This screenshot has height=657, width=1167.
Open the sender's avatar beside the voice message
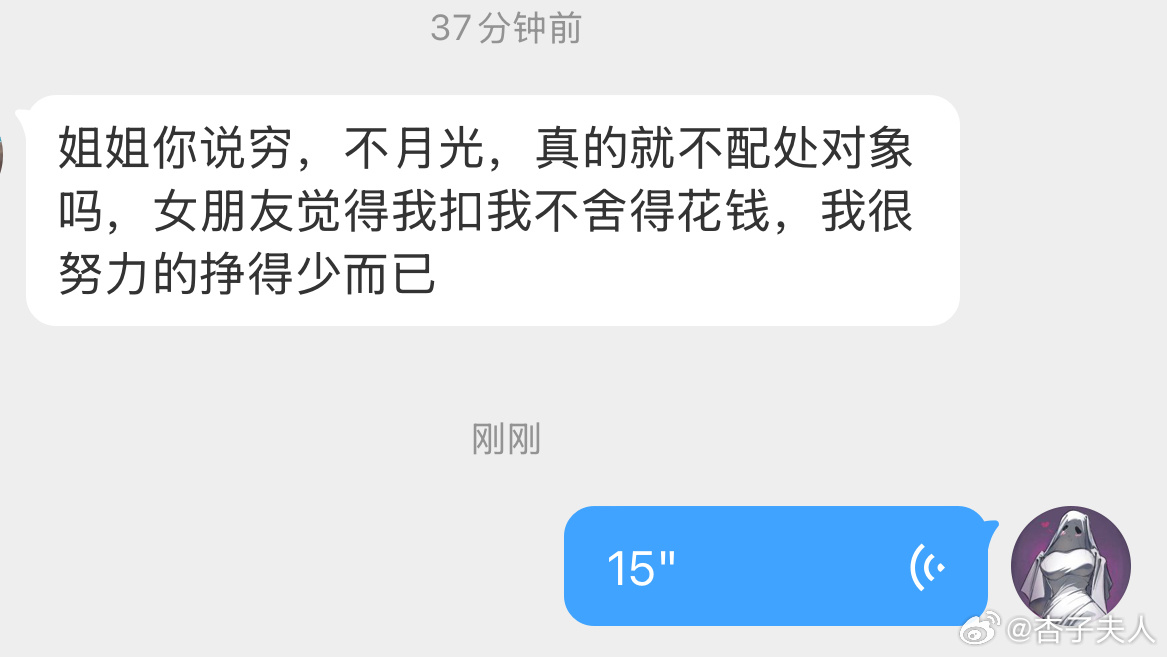pyautogui.click(x=1070, y=566)
